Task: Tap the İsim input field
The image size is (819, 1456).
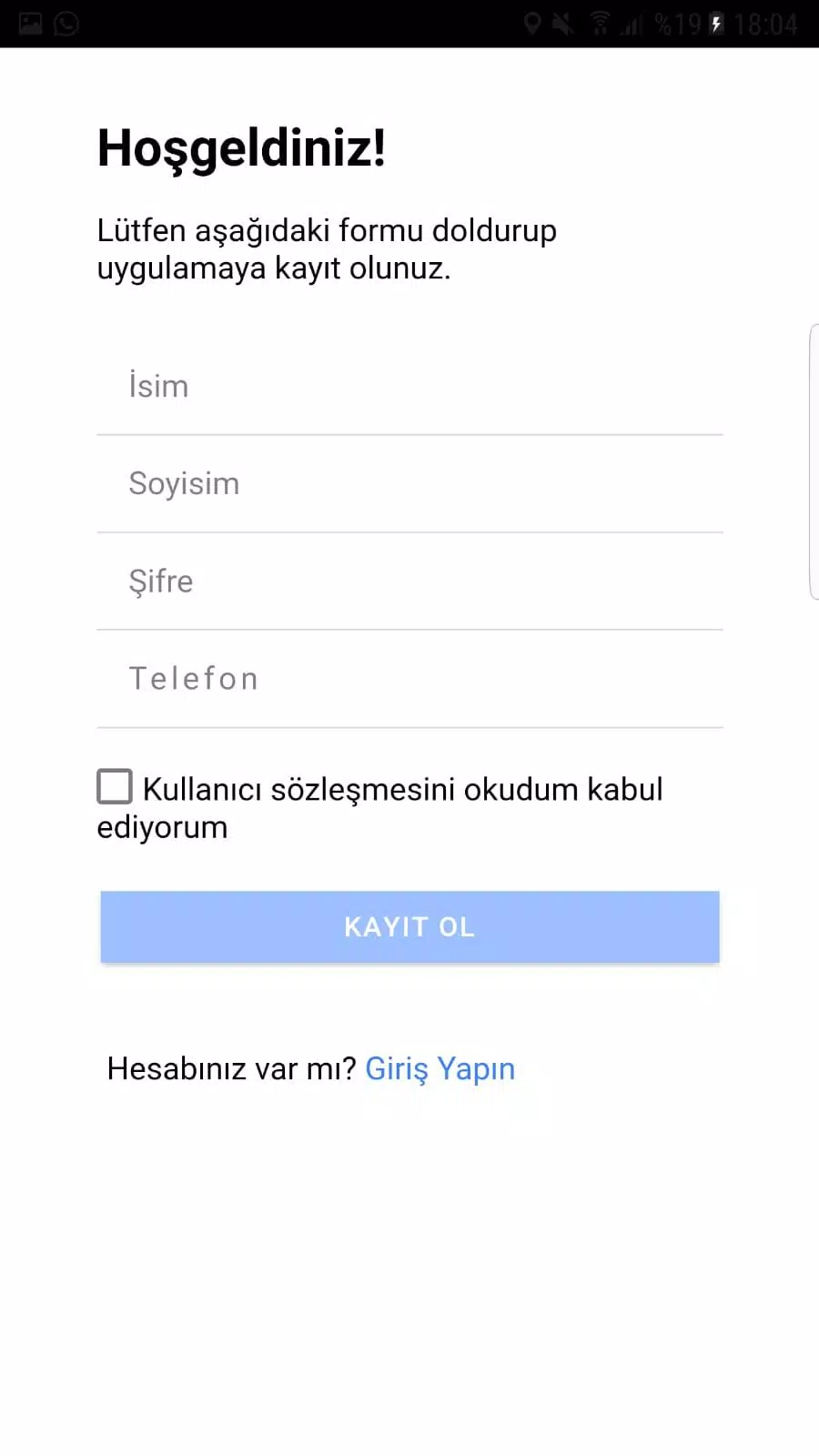Action: (x=409, y=387)
